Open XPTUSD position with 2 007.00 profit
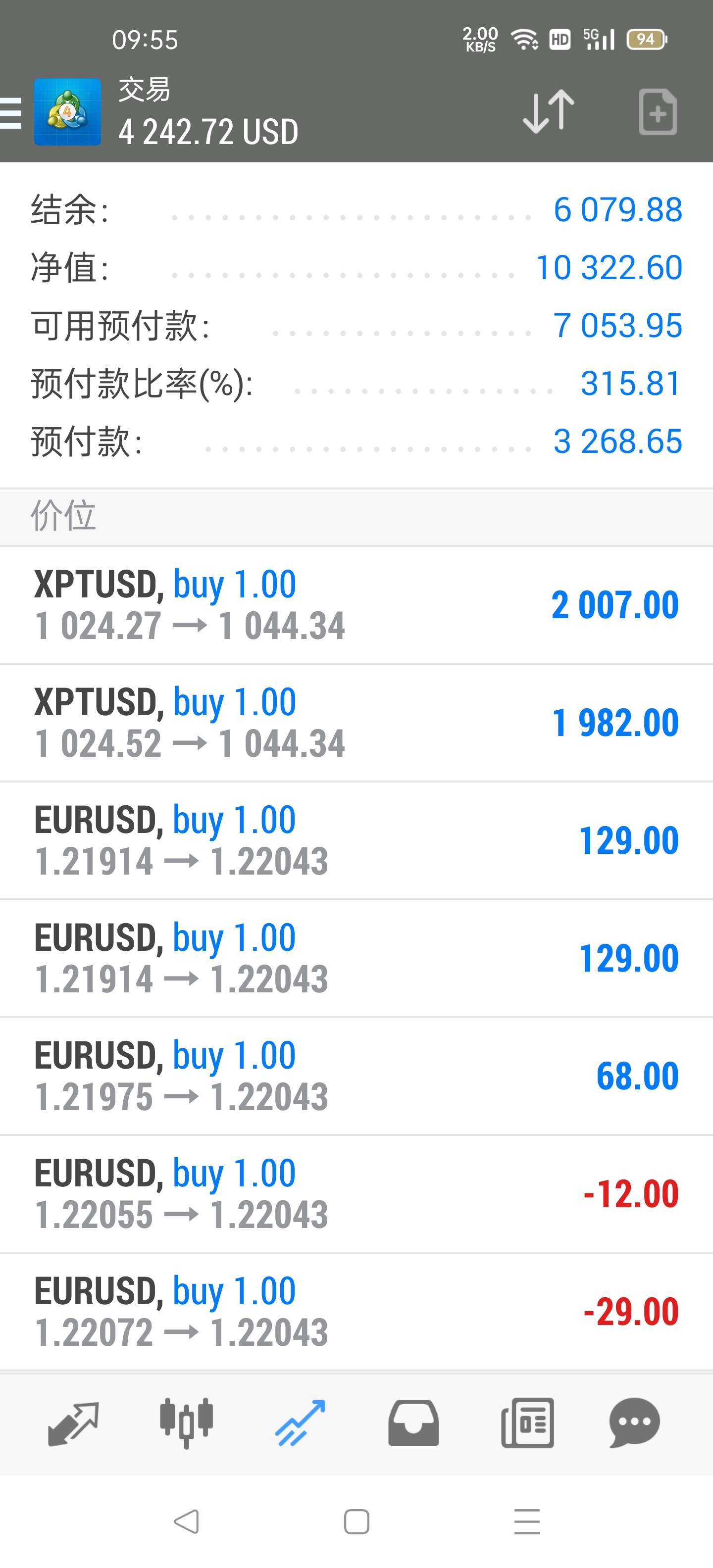Image resolution: width=713 pixels, height=1568 pixels. tap(356, 604)
